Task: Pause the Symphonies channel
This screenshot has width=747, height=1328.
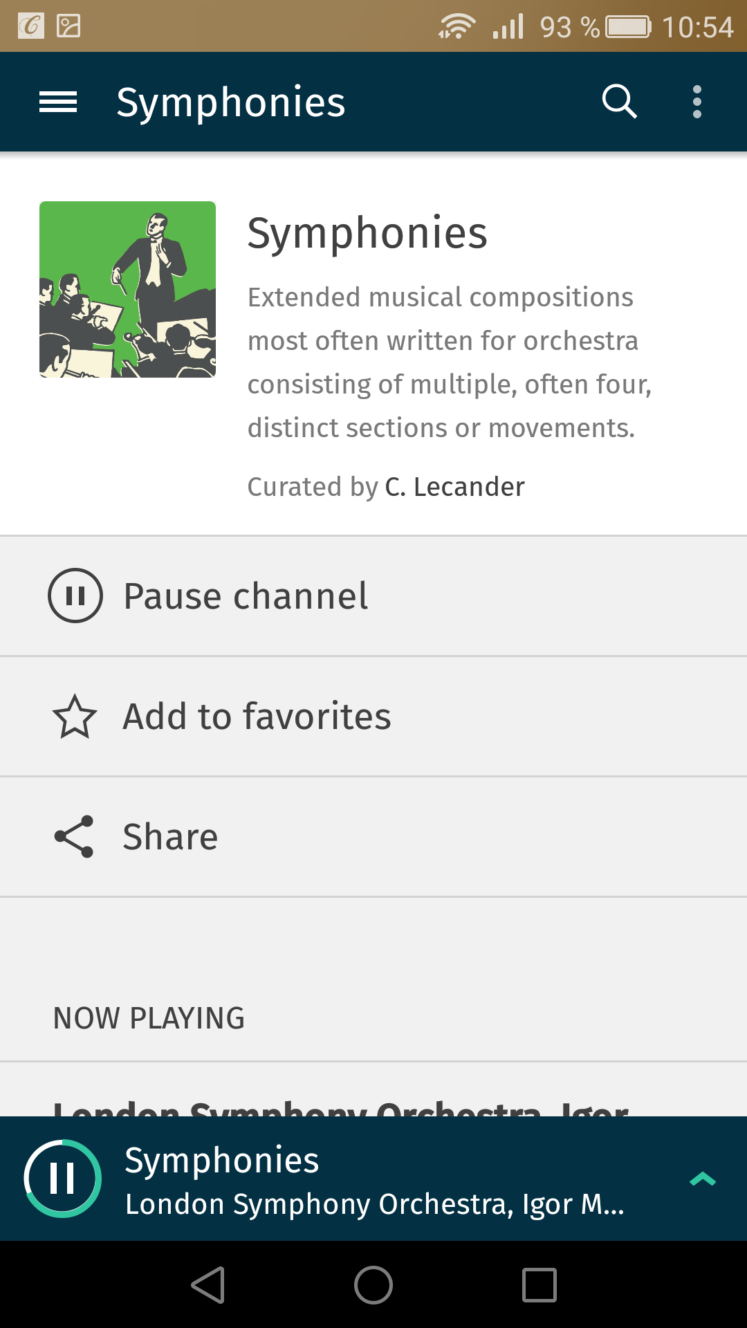Action: [373, 596]
